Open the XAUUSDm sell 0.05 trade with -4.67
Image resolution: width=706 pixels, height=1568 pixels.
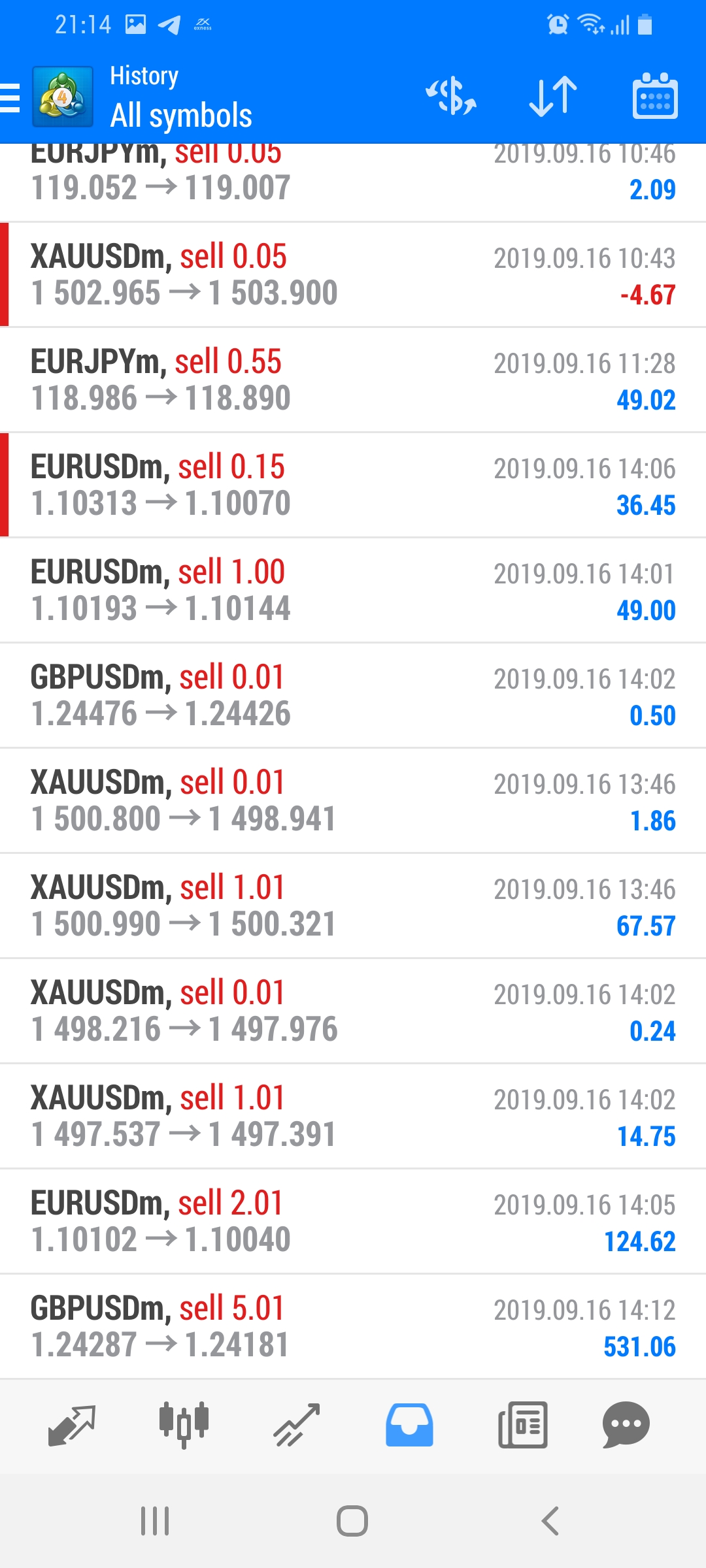pos(353,274)
